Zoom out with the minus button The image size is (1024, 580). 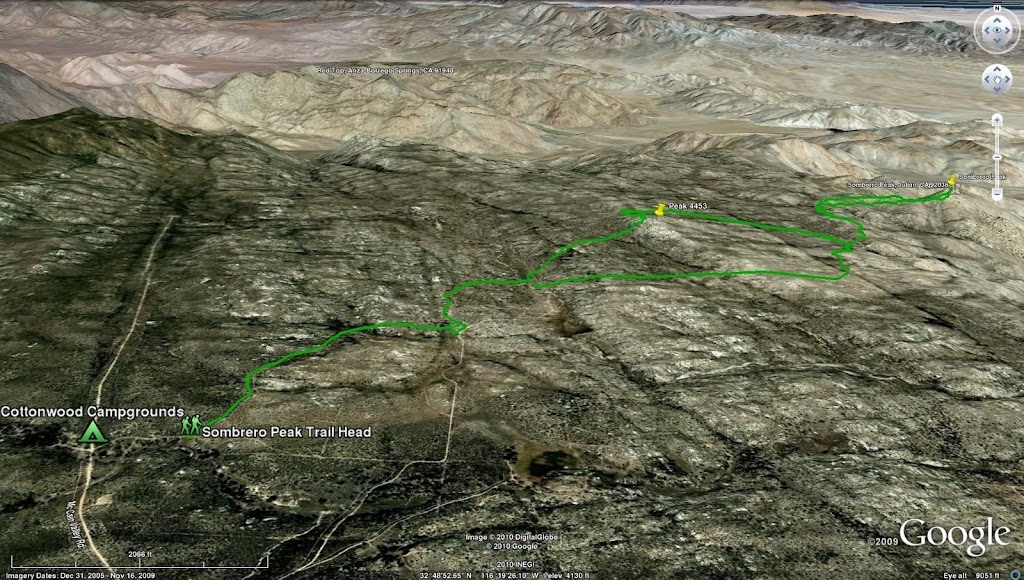click(x=997, y=195)
